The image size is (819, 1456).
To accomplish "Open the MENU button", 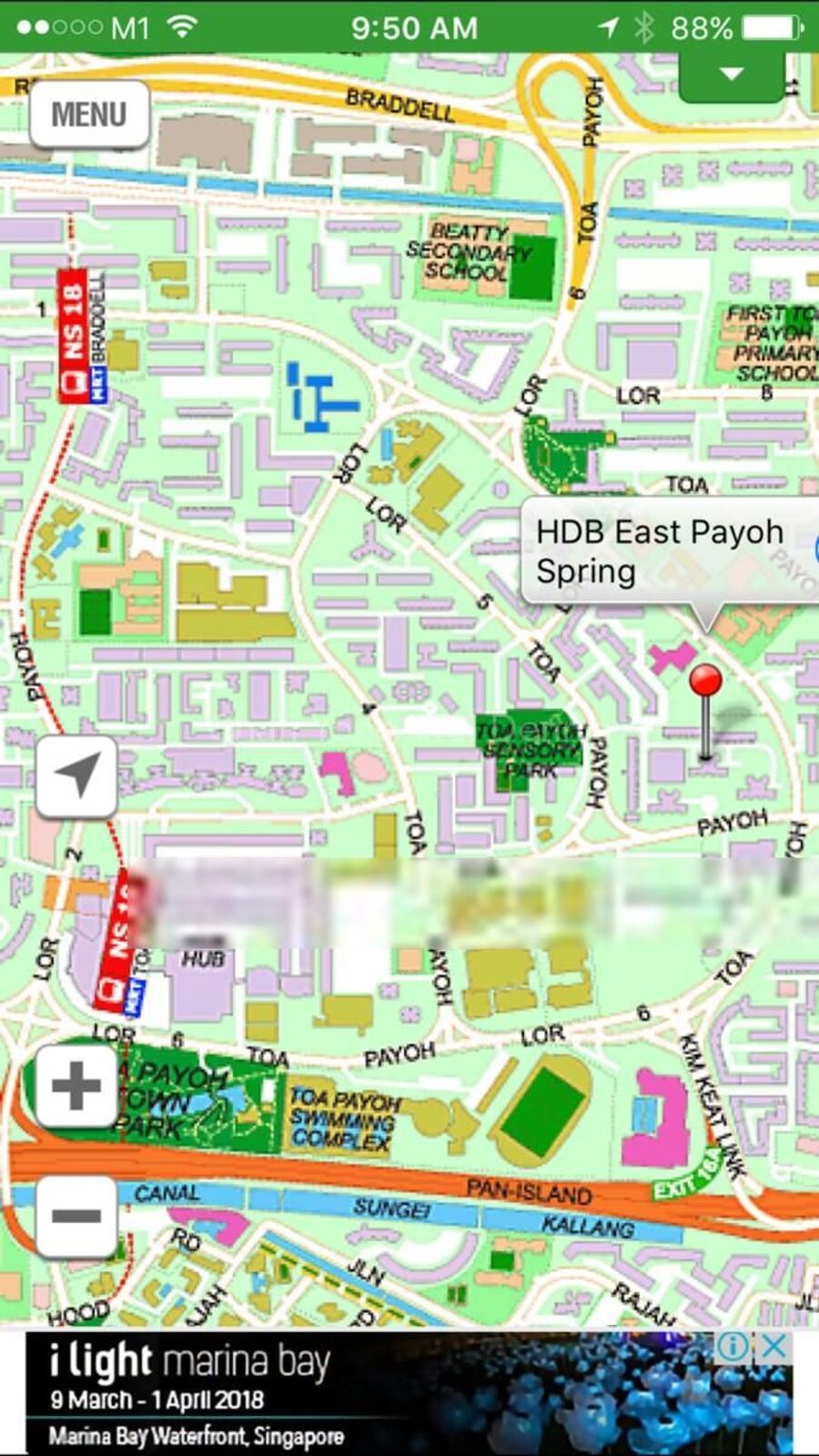I will 89,115.
